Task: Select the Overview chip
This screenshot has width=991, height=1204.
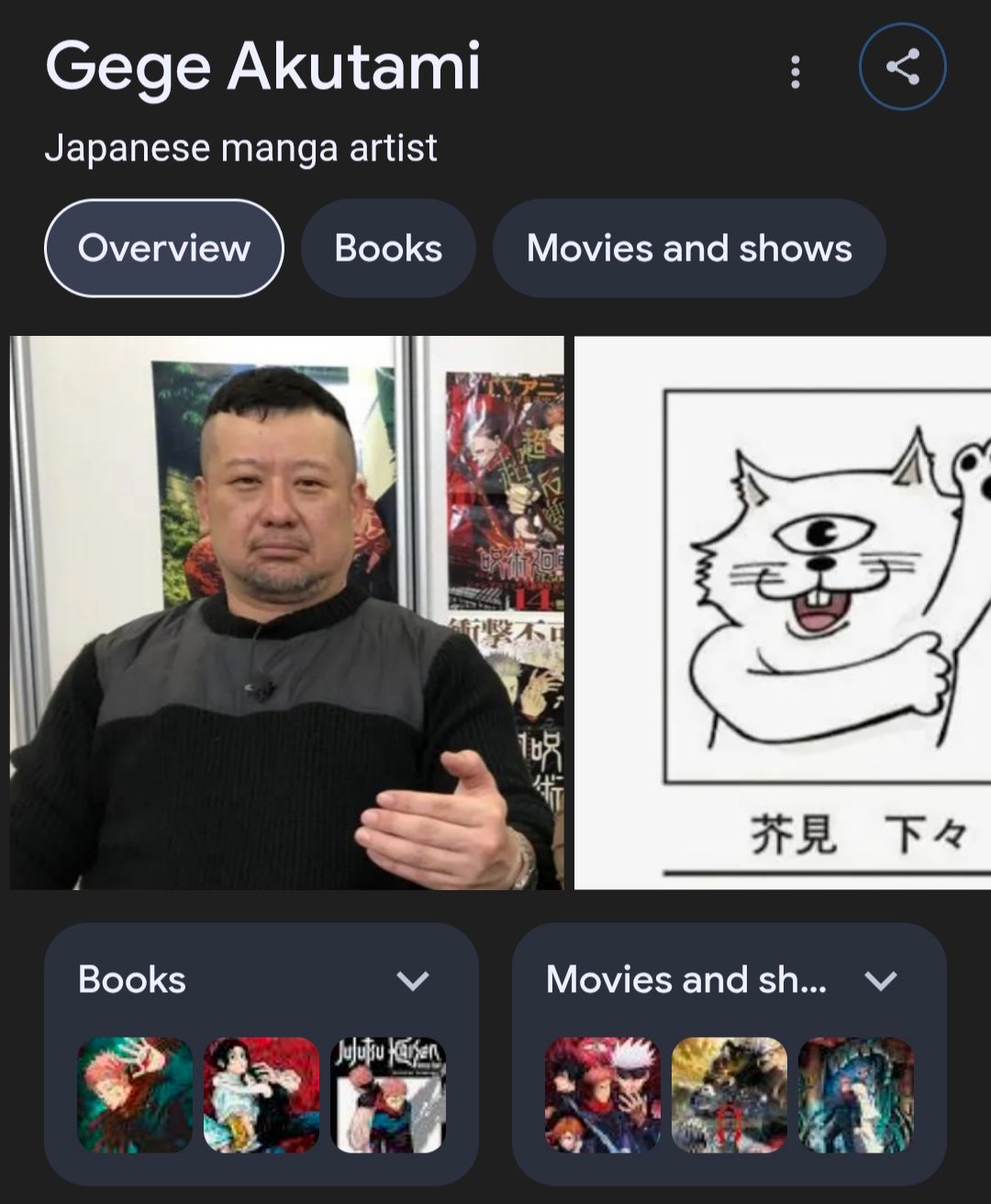Action: (164, 248)
